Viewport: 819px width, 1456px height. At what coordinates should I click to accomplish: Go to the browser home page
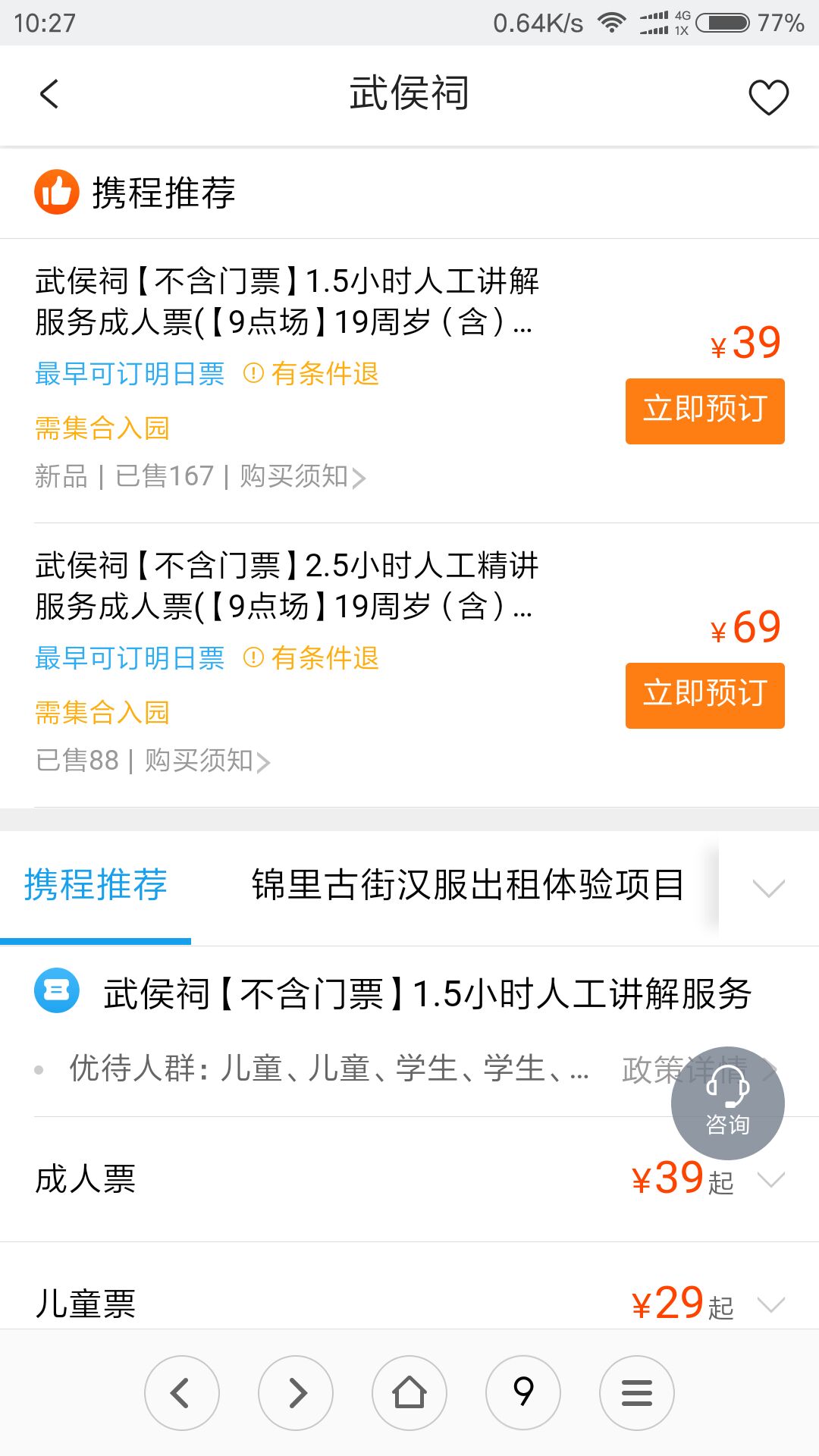(x=409, y=1393)
